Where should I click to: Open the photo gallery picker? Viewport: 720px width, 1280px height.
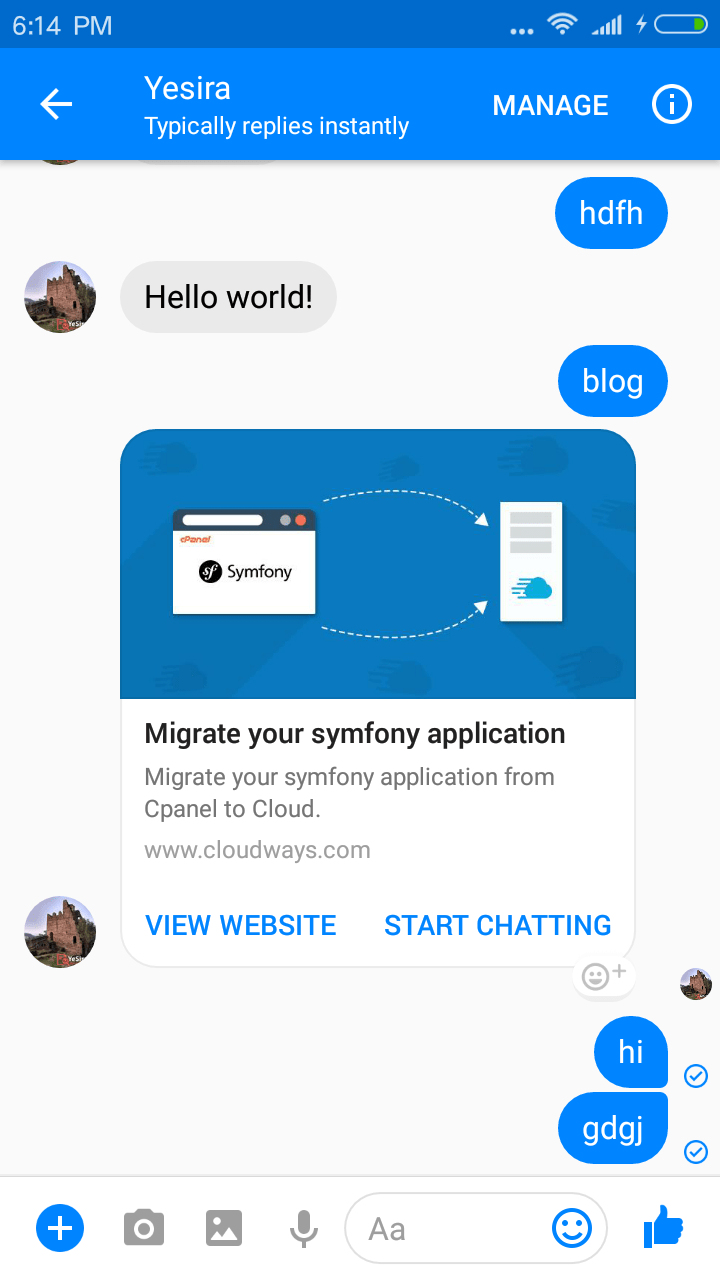(224, 1227)
